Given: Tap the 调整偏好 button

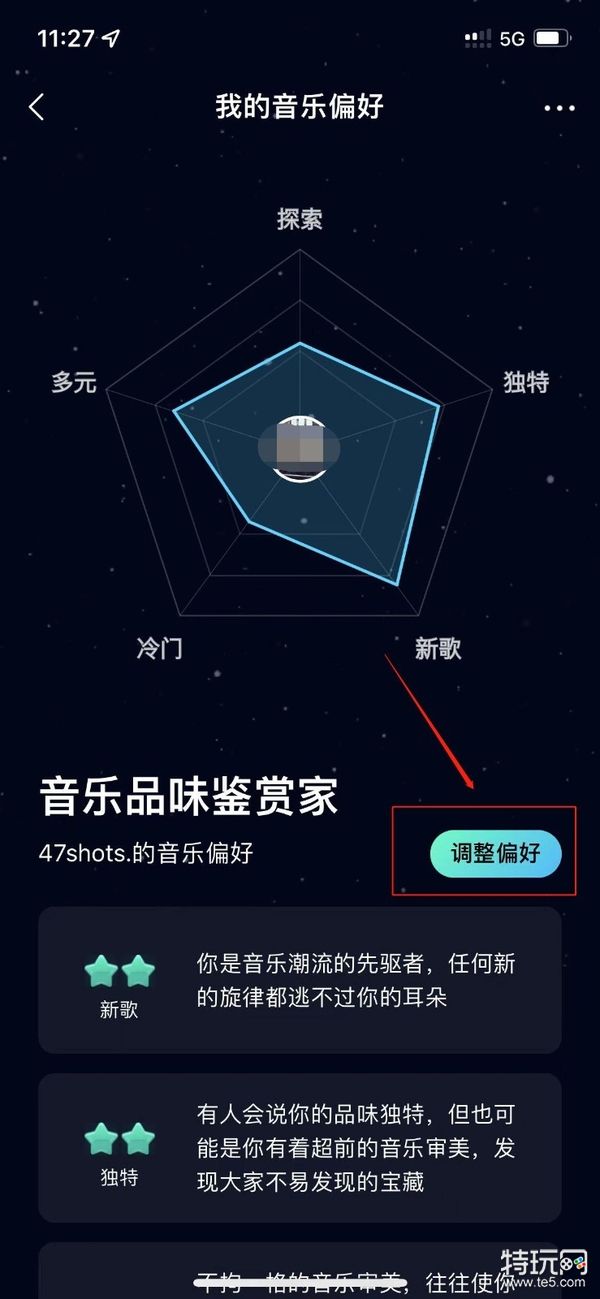Looking at the screenshot, I should tap(496, 853).
